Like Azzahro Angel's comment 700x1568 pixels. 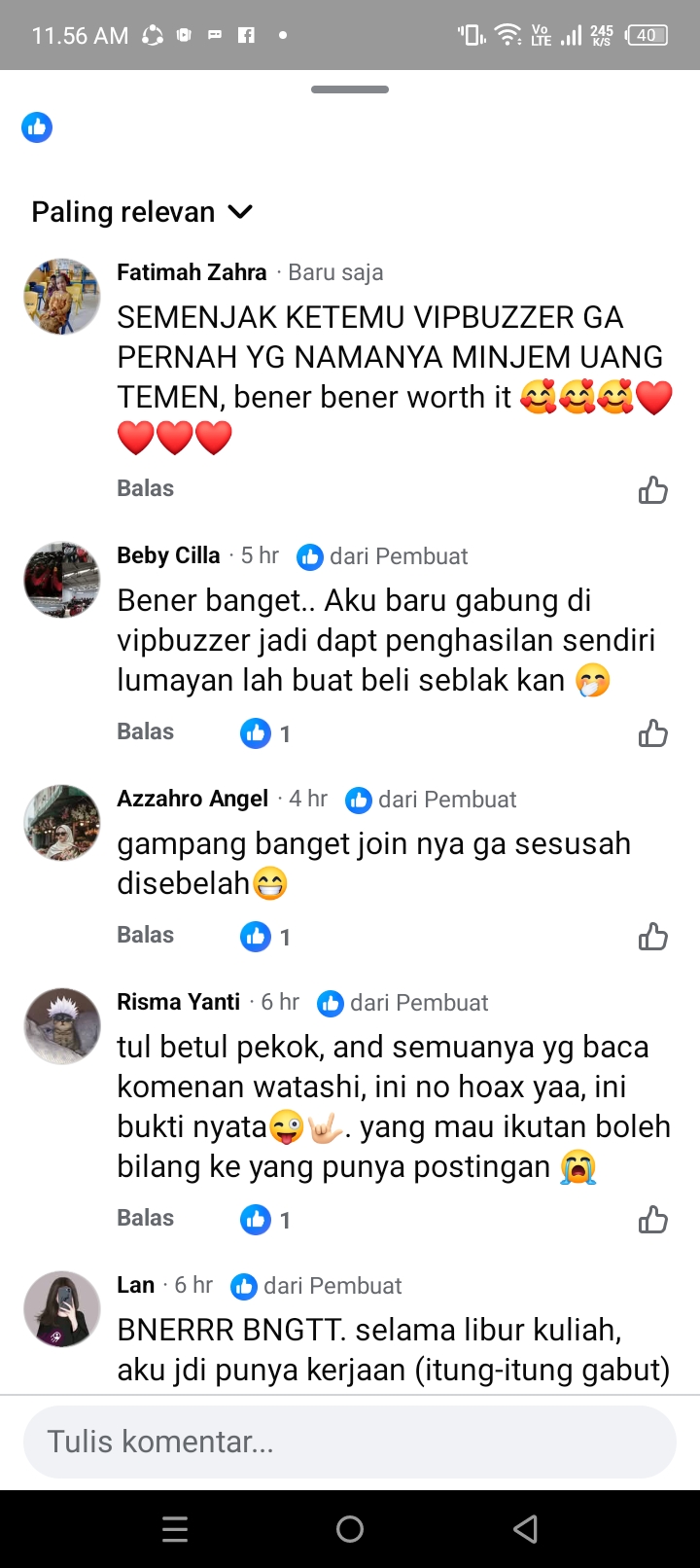(652, 936)
